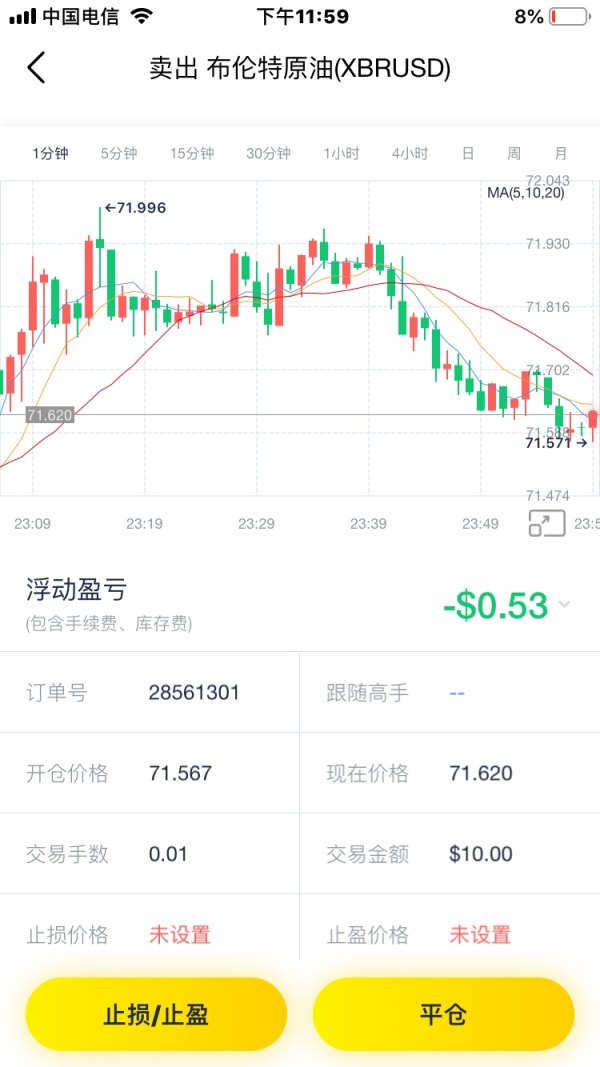
Task: Switch chart to 1分钟 interval
Action: (x=50, y=153)
